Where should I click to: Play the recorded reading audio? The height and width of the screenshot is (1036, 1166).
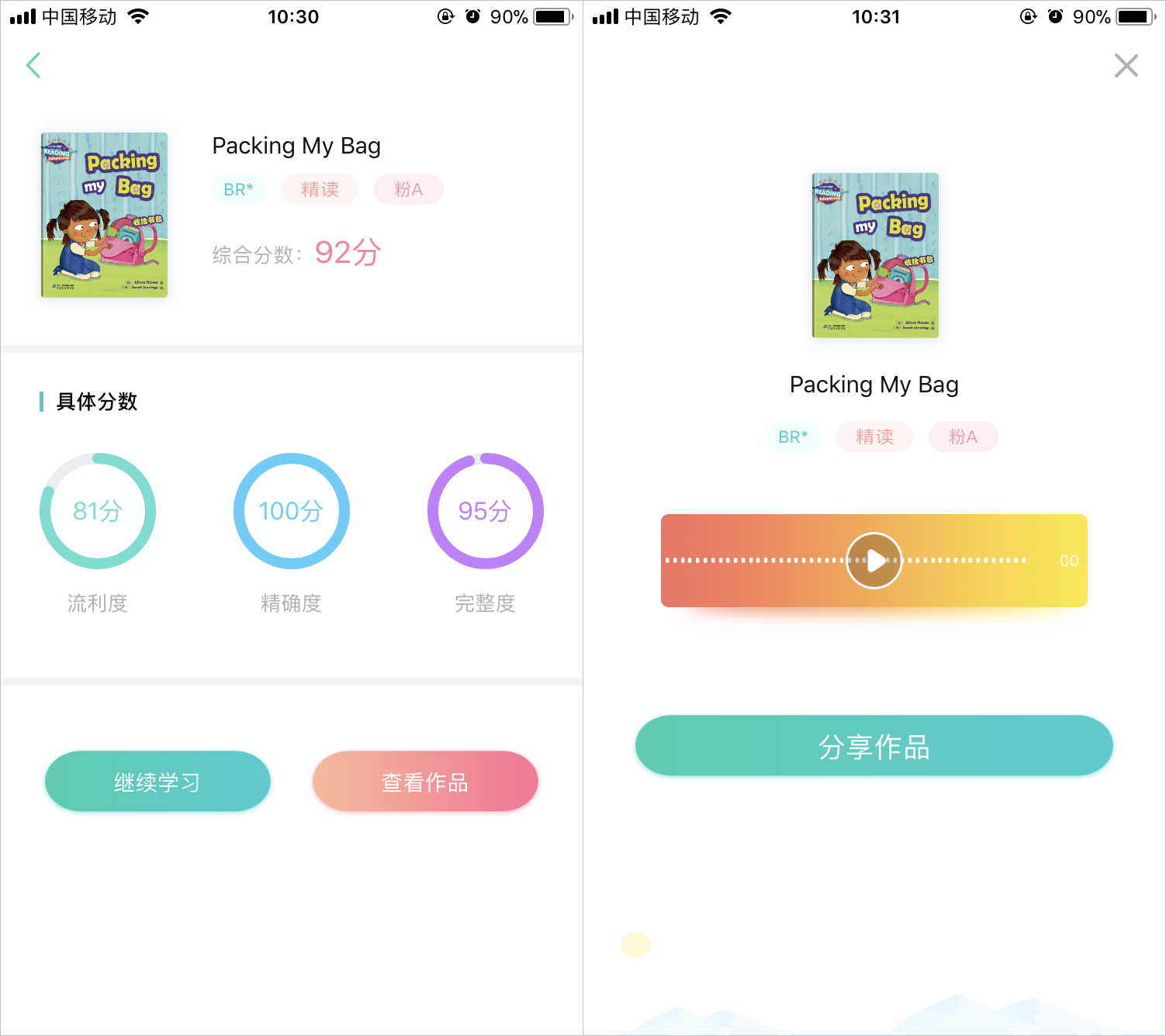point(874,561)
